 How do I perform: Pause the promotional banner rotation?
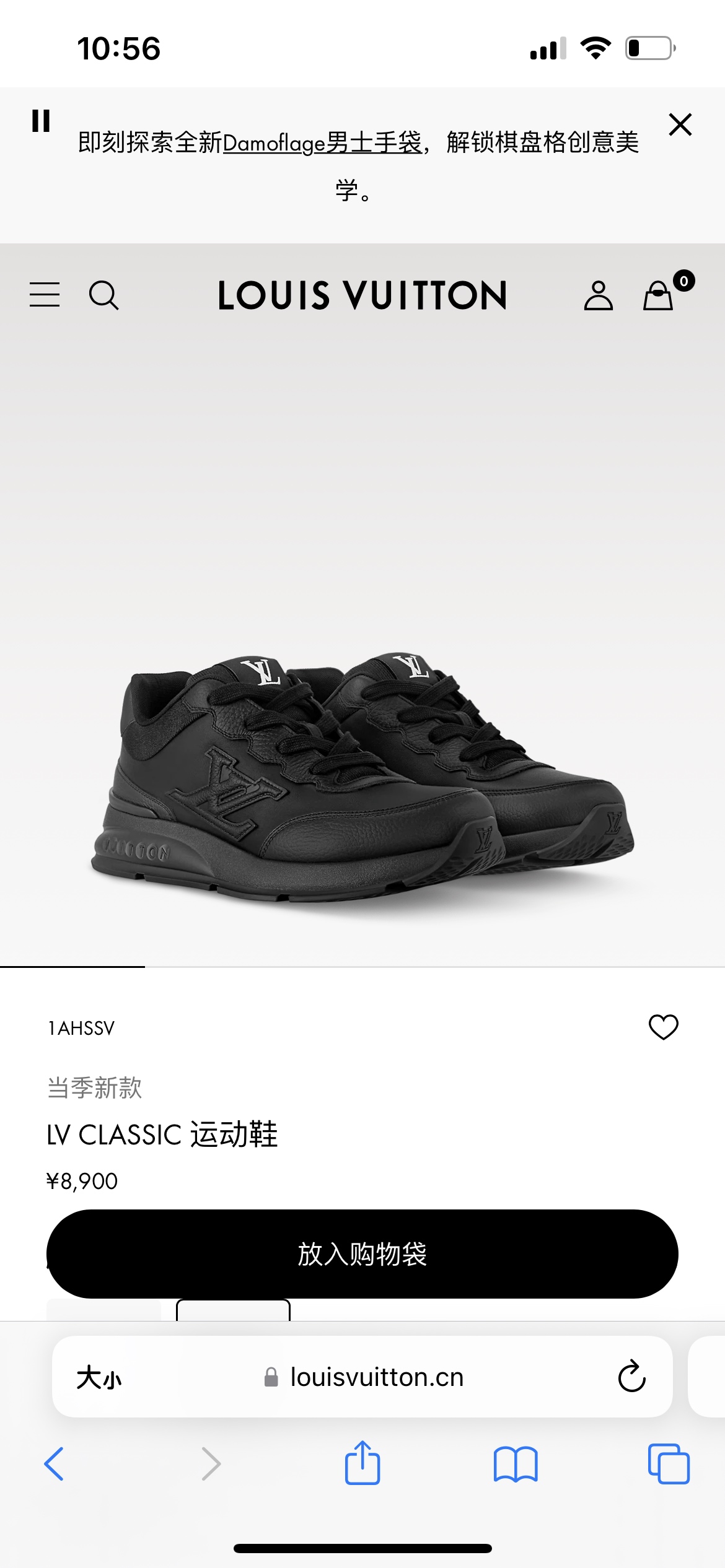41,121
